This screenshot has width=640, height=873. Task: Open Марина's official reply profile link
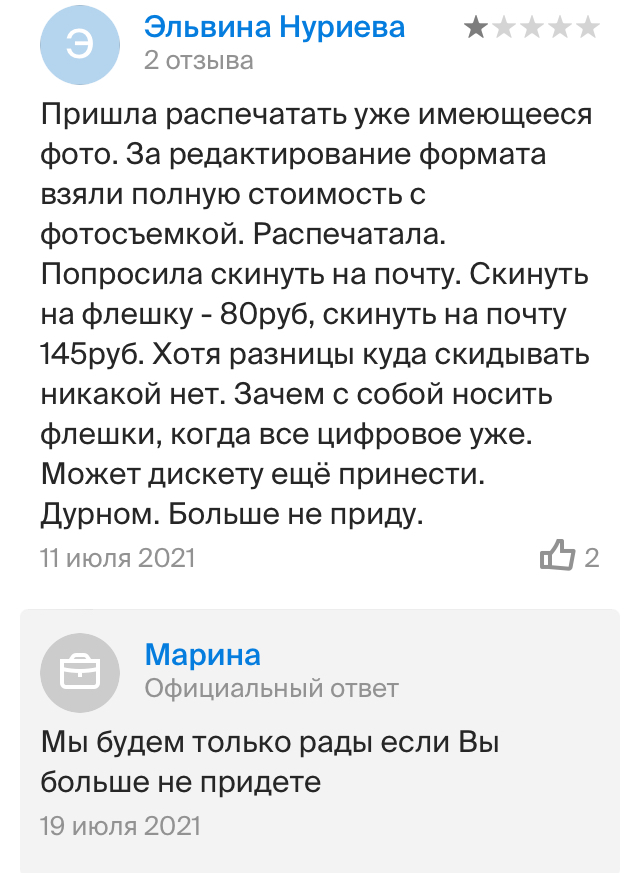[203, 655]
